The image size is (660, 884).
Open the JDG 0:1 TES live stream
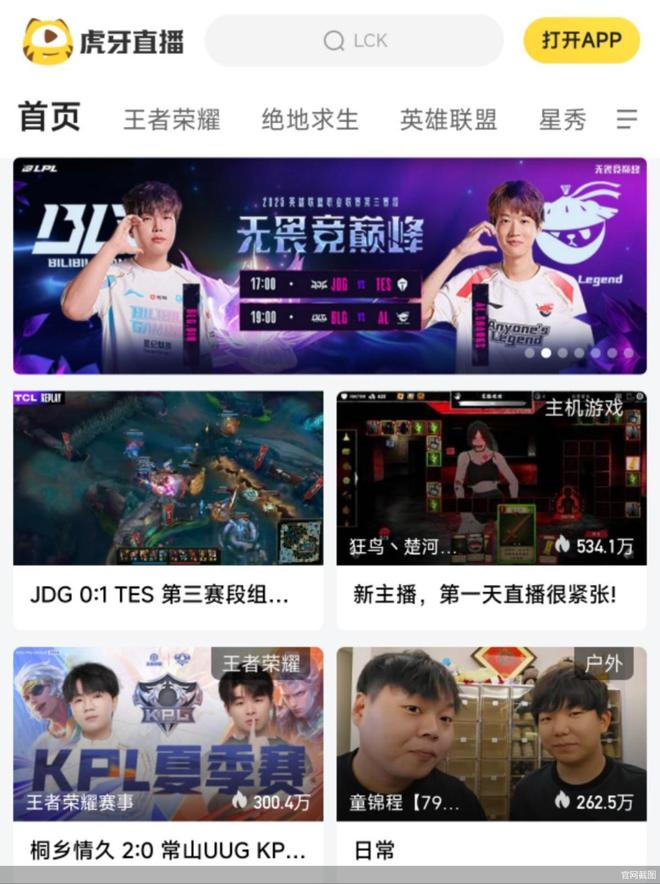[x=168, y=510]
